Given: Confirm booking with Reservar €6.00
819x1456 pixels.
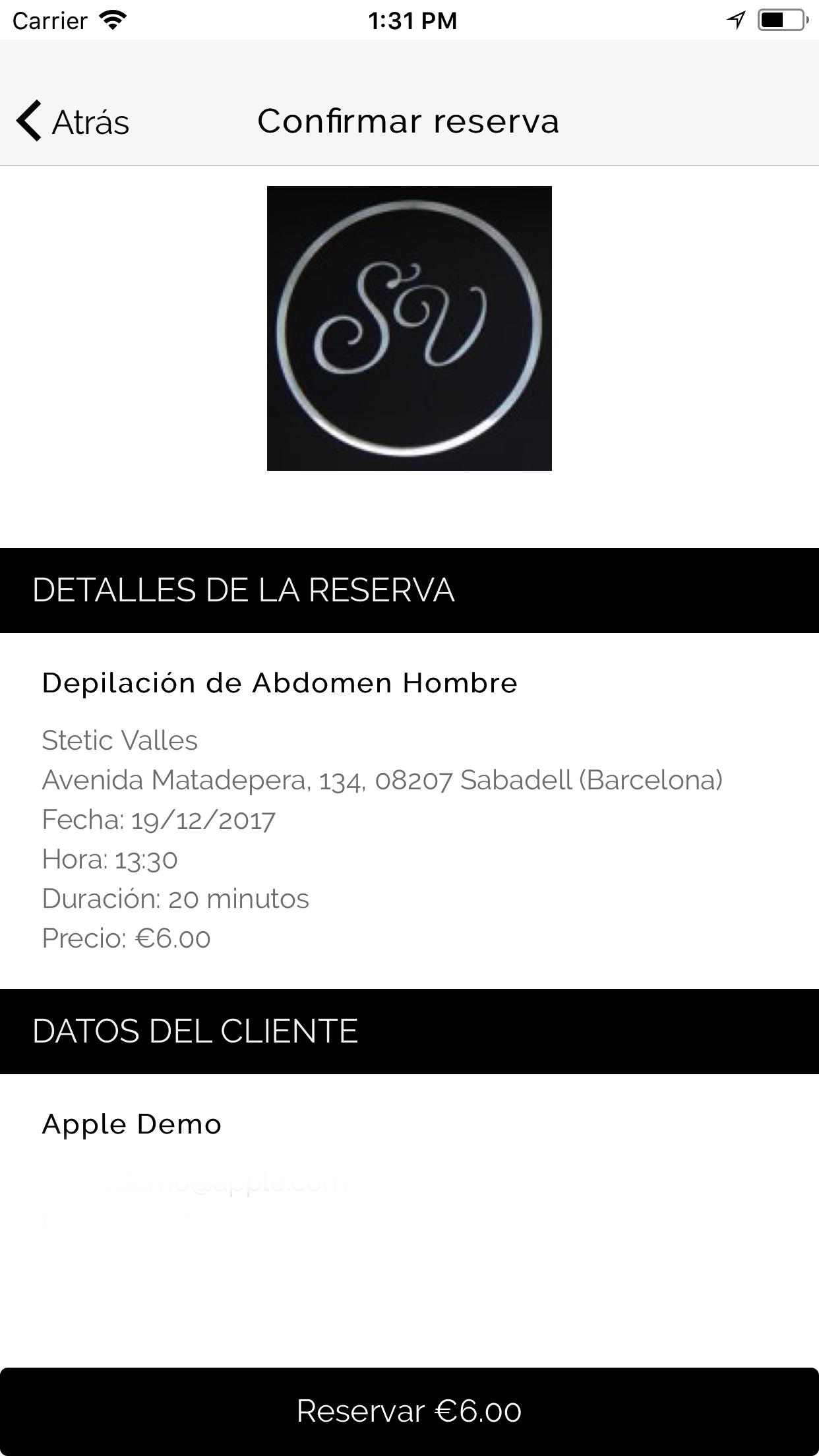Looking at the screenshot, I should pos(409,1411).
